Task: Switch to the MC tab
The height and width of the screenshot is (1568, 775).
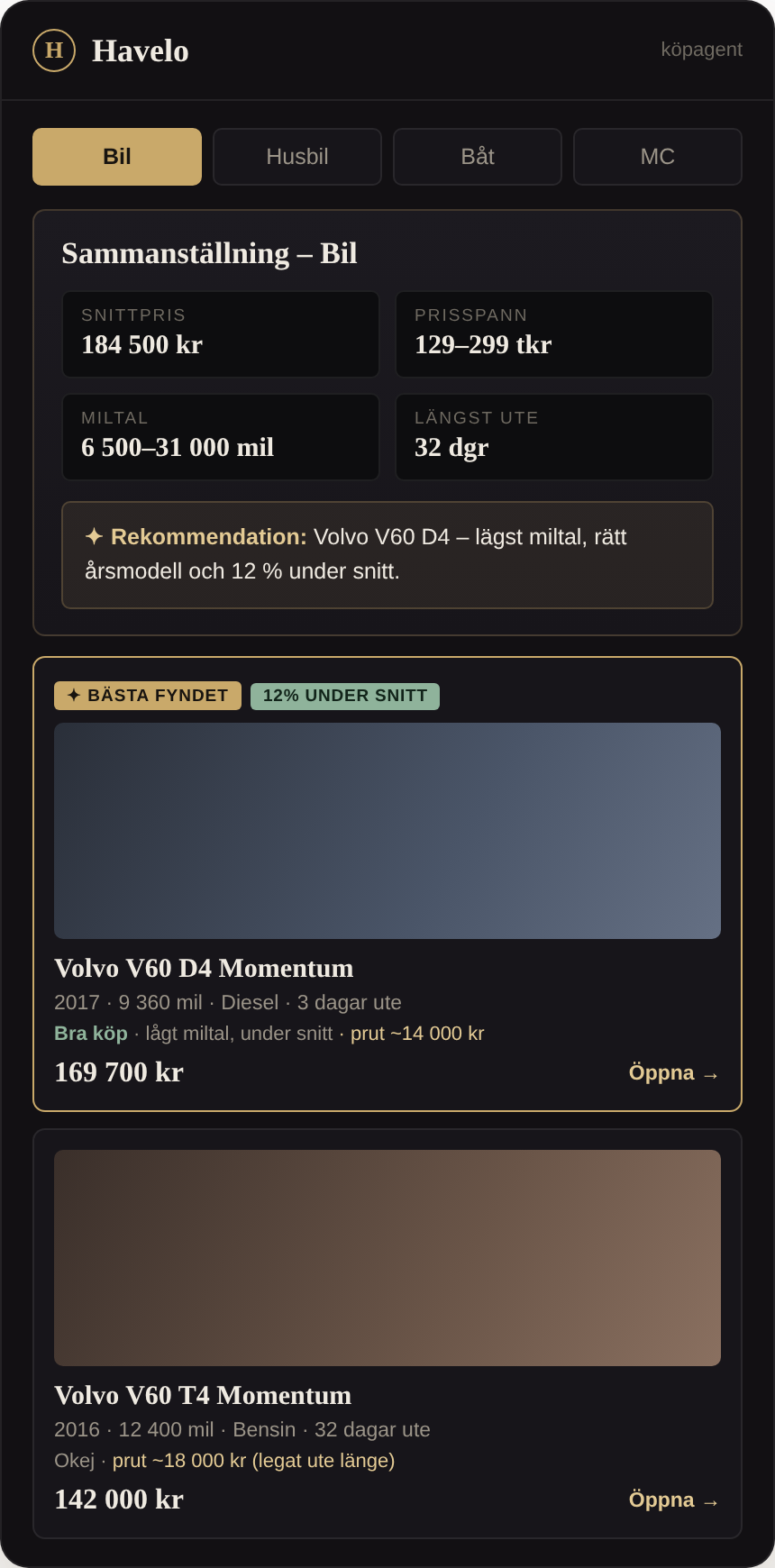Action: 658,157
